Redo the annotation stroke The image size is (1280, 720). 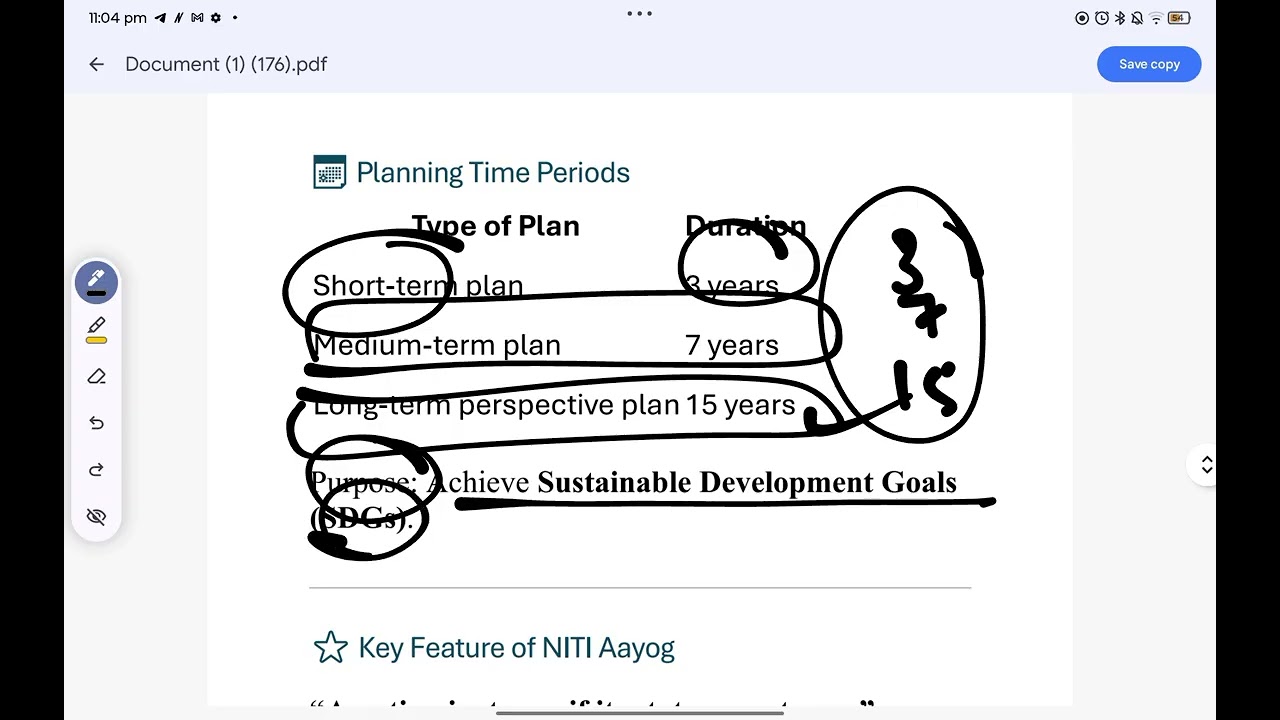click(96, 470)
